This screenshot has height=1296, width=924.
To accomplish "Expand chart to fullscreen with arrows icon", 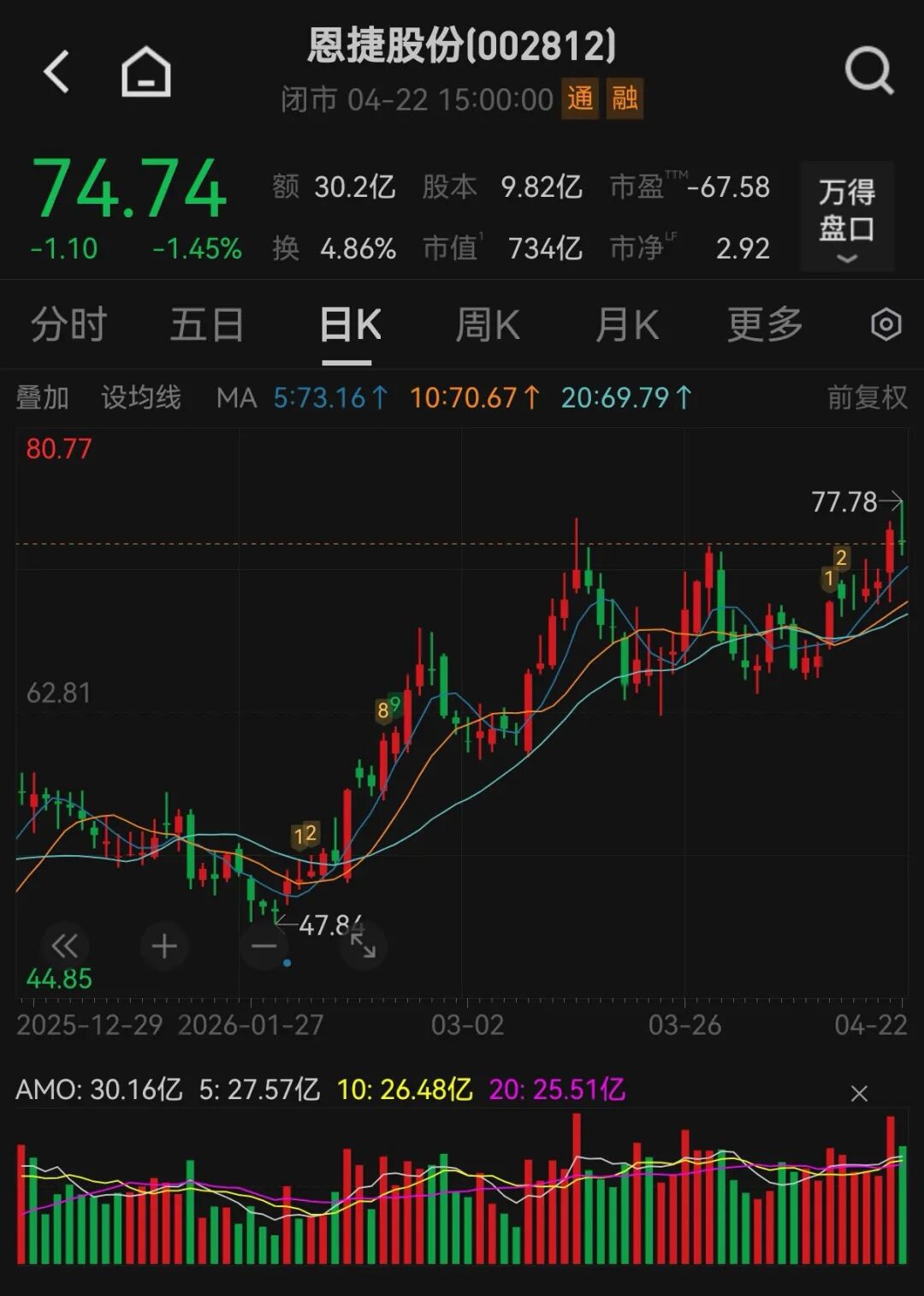I will coord(363,946).
